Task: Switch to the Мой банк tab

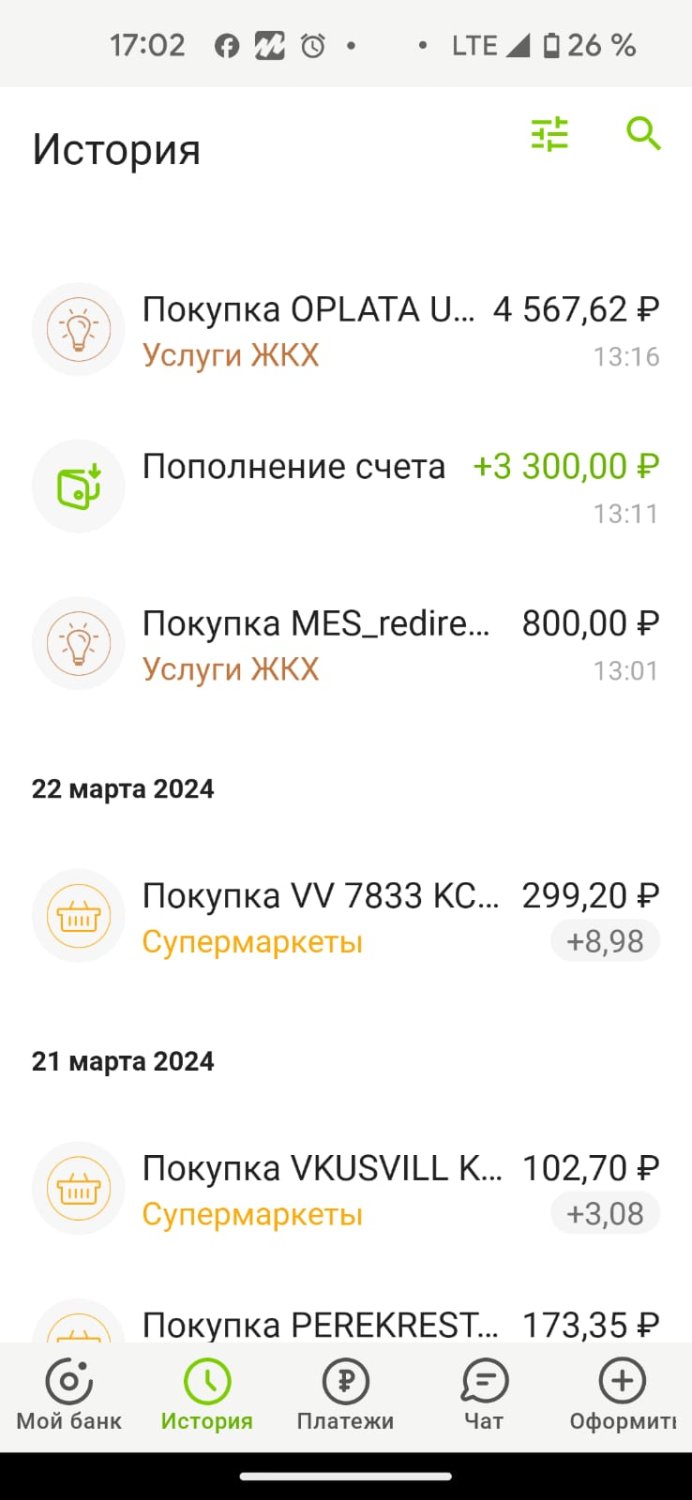Action: click(x=69, y=1396)
